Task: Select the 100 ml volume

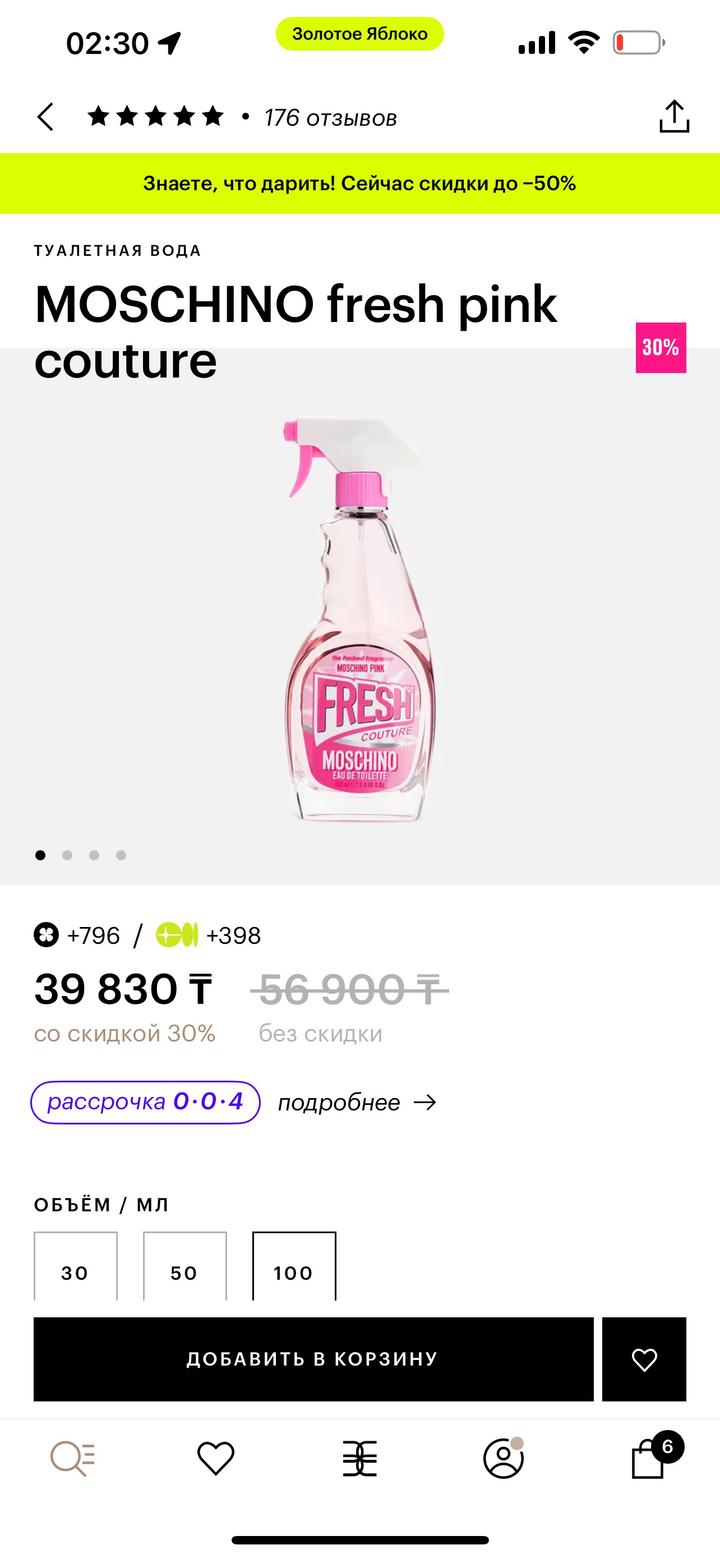Action: point(293,1270)
